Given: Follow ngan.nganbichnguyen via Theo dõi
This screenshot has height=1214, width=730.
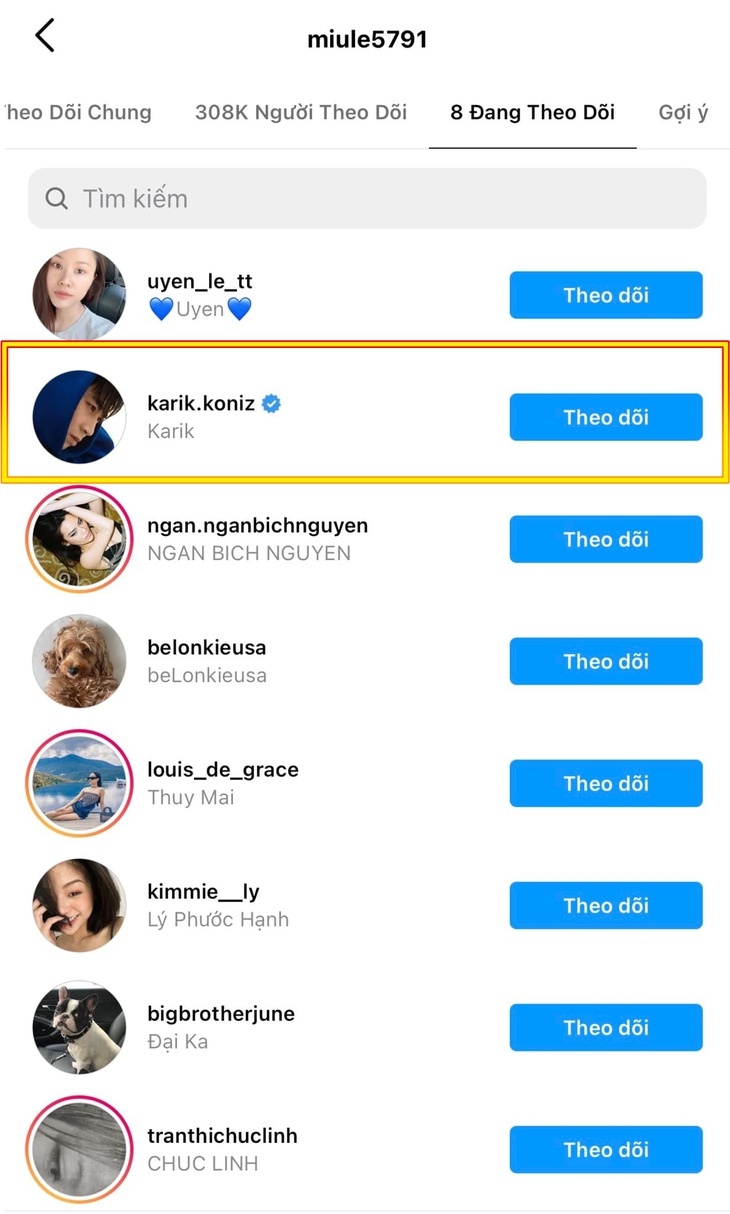Looking at the screenshot, I should click(605, 539).
